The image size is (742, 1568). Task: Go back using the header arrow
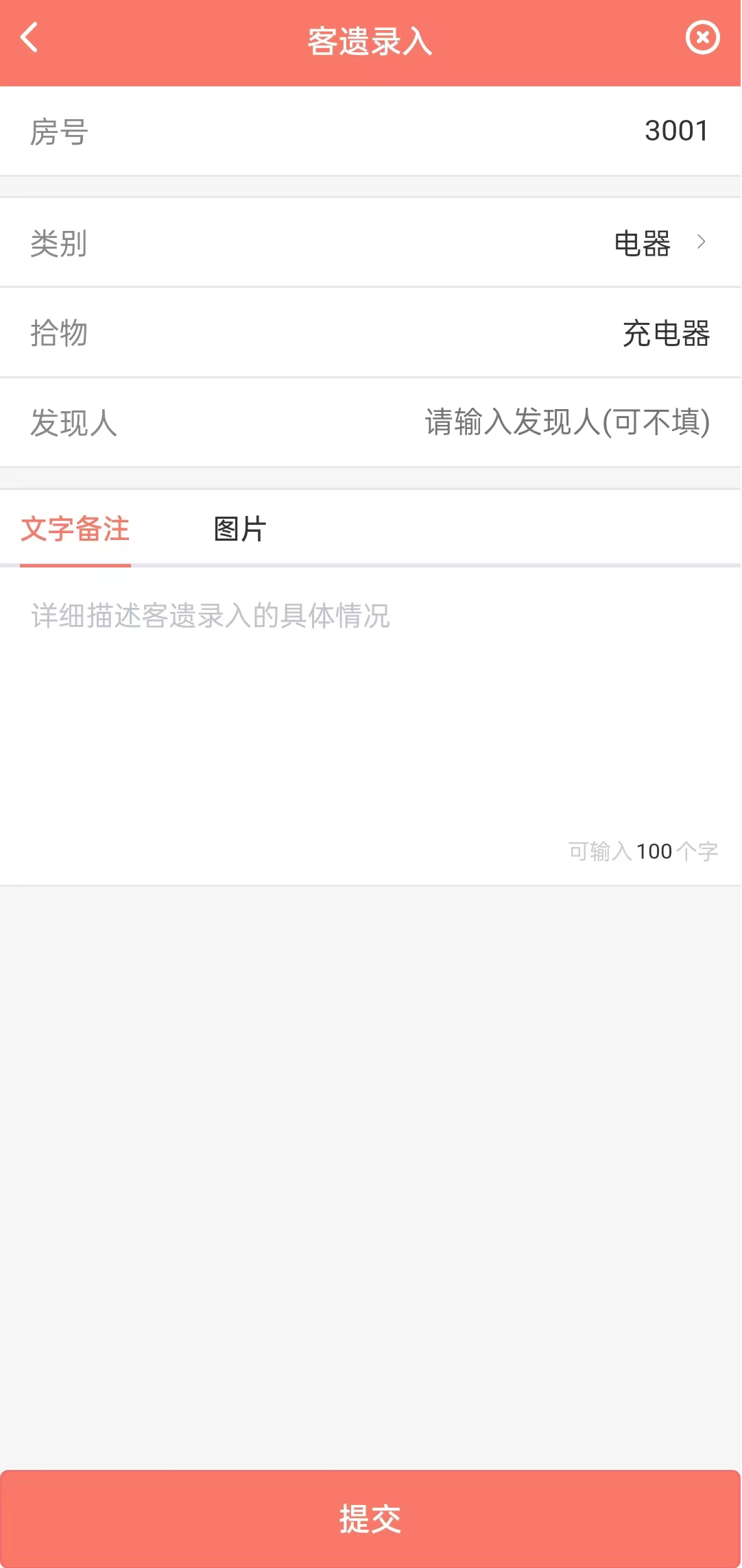click(29, 38)
